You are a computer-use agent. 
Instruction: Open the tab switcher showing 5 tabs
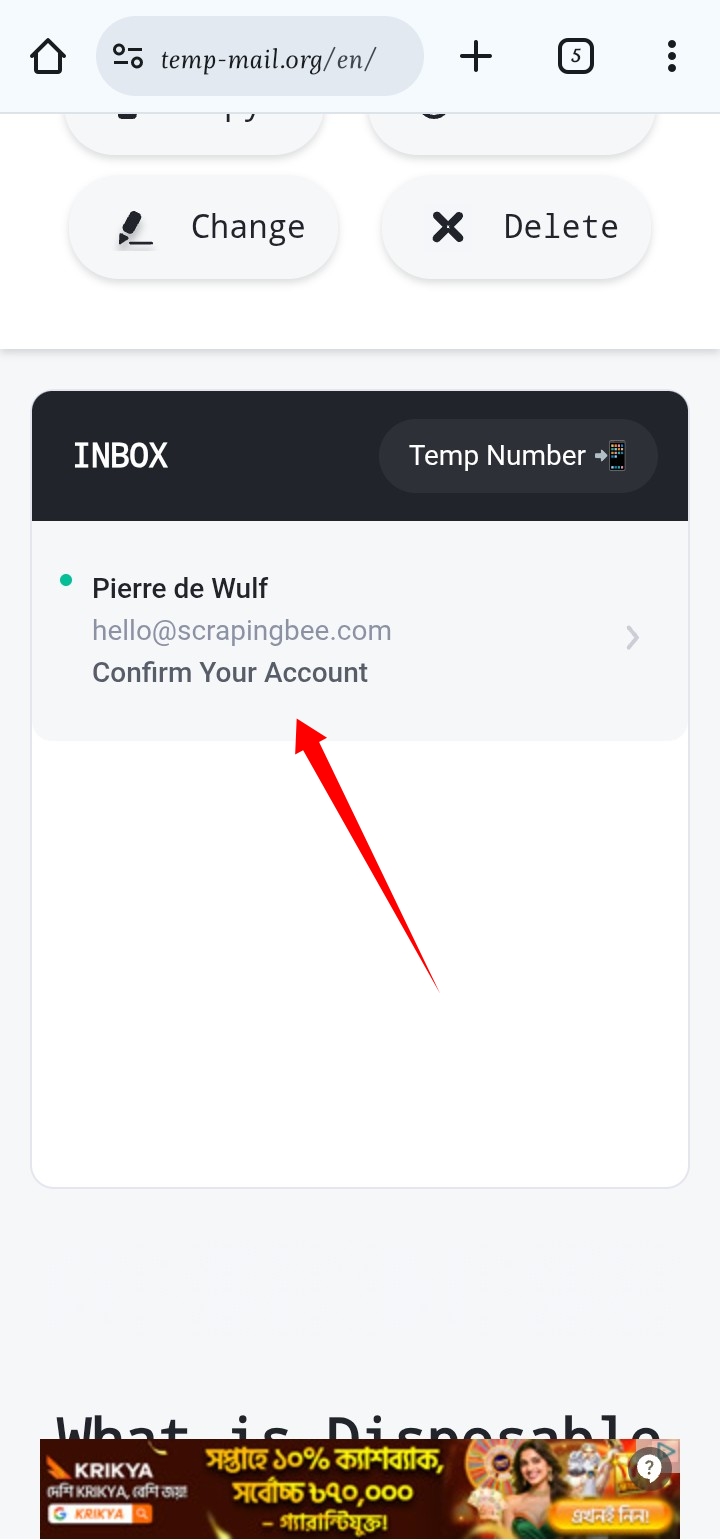pyautogui.click(x=575, y=56)
